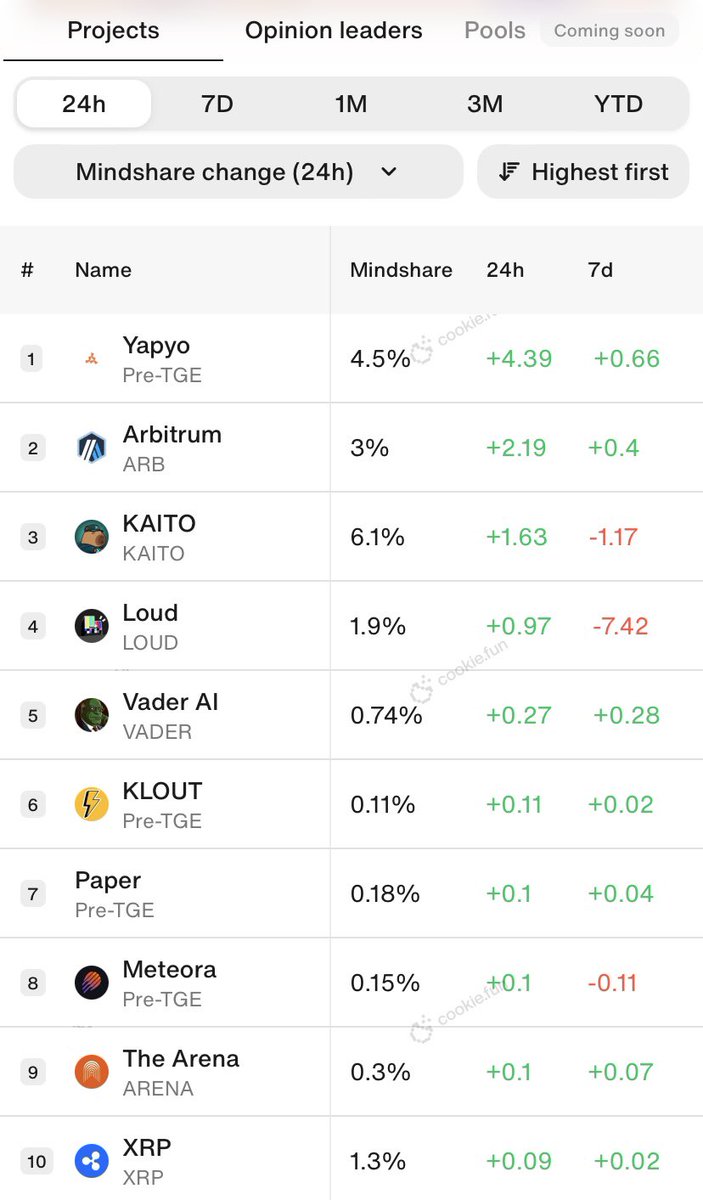Open the Meteora project row
Image resolution: width=703 pixels, height=1200 pixels.
tap(351, 982)
